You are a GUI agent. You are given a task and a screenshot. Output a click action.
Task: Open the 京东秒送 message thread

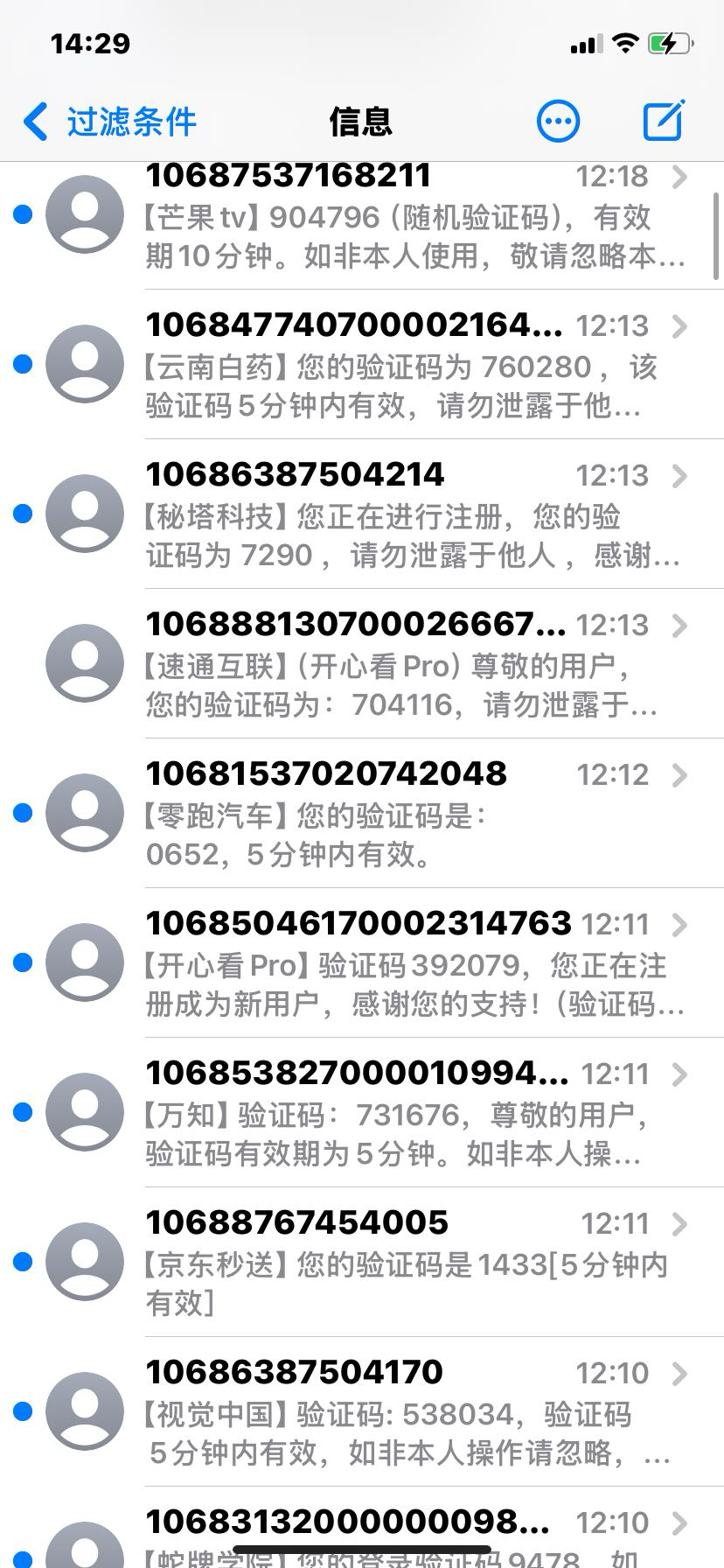(x=411, y=1264)
